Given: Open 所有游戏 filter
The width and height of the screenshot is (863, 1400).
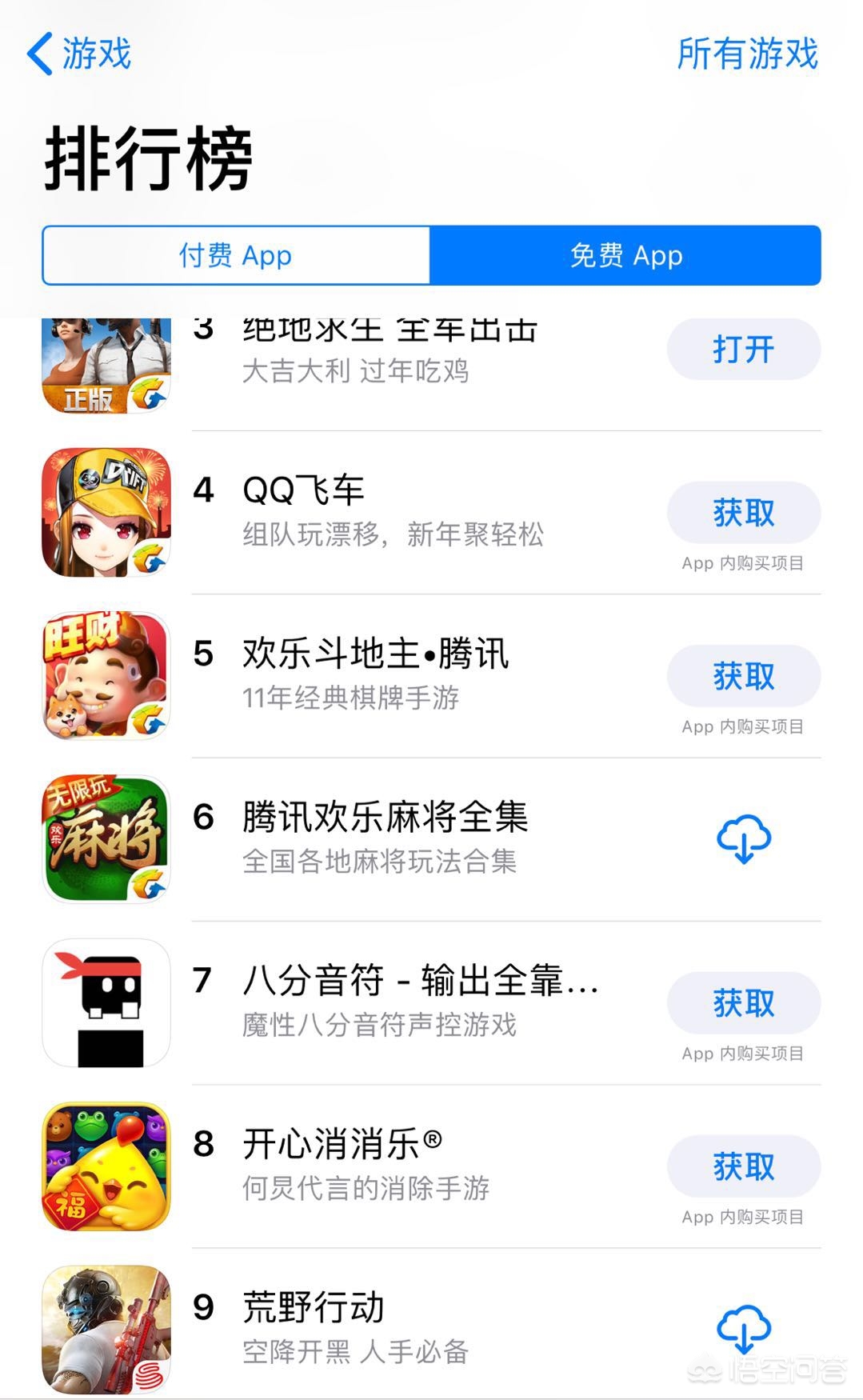Looking at the screenshot, I should tap(747, 54).
